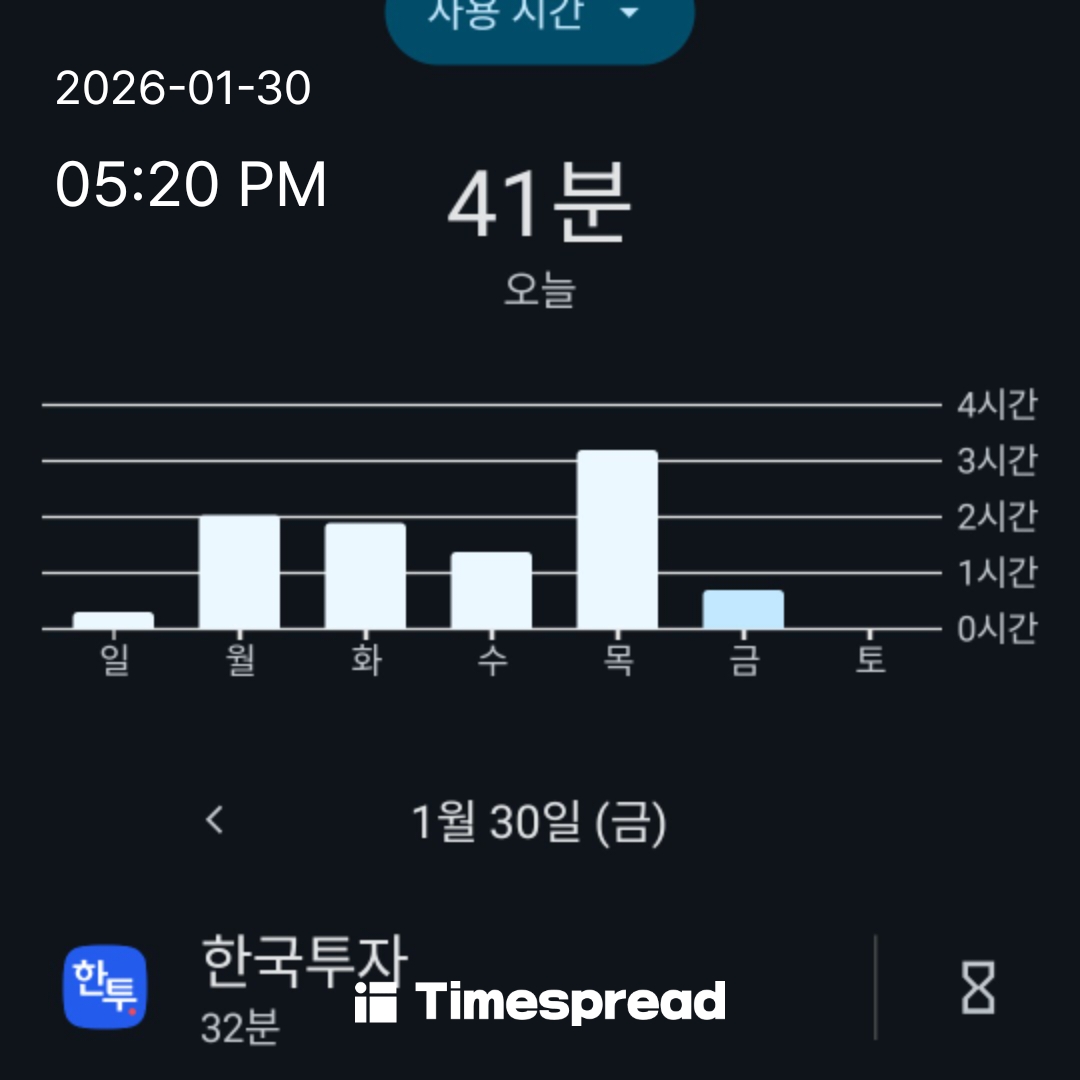Open 한국투자 app usage details
Screen dimensions: 1080x1080
(304, 987)
